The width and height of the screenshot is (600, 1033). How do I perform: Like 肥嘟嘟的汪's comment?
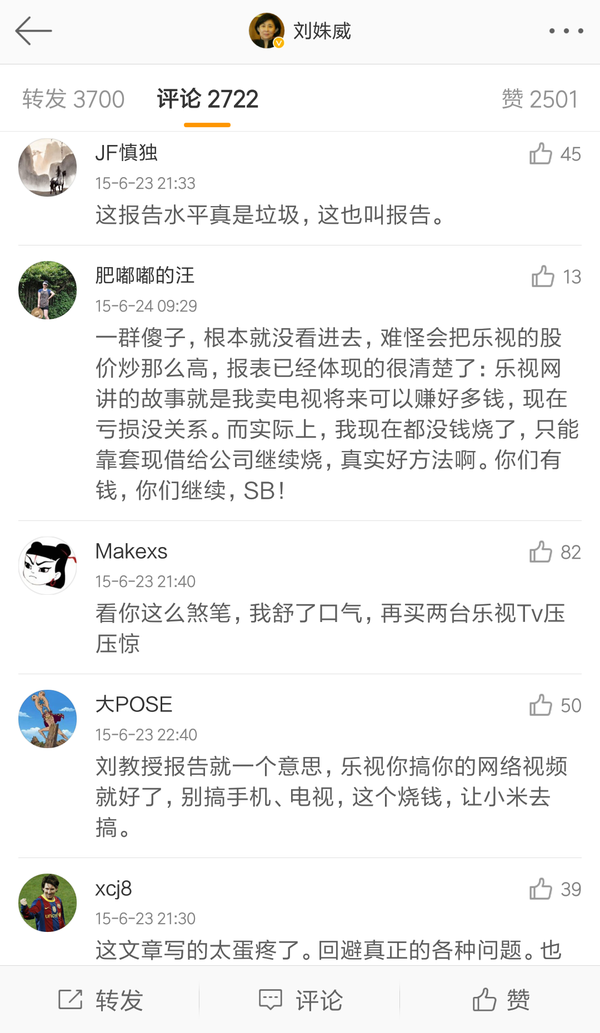click(x=543, y=277)
